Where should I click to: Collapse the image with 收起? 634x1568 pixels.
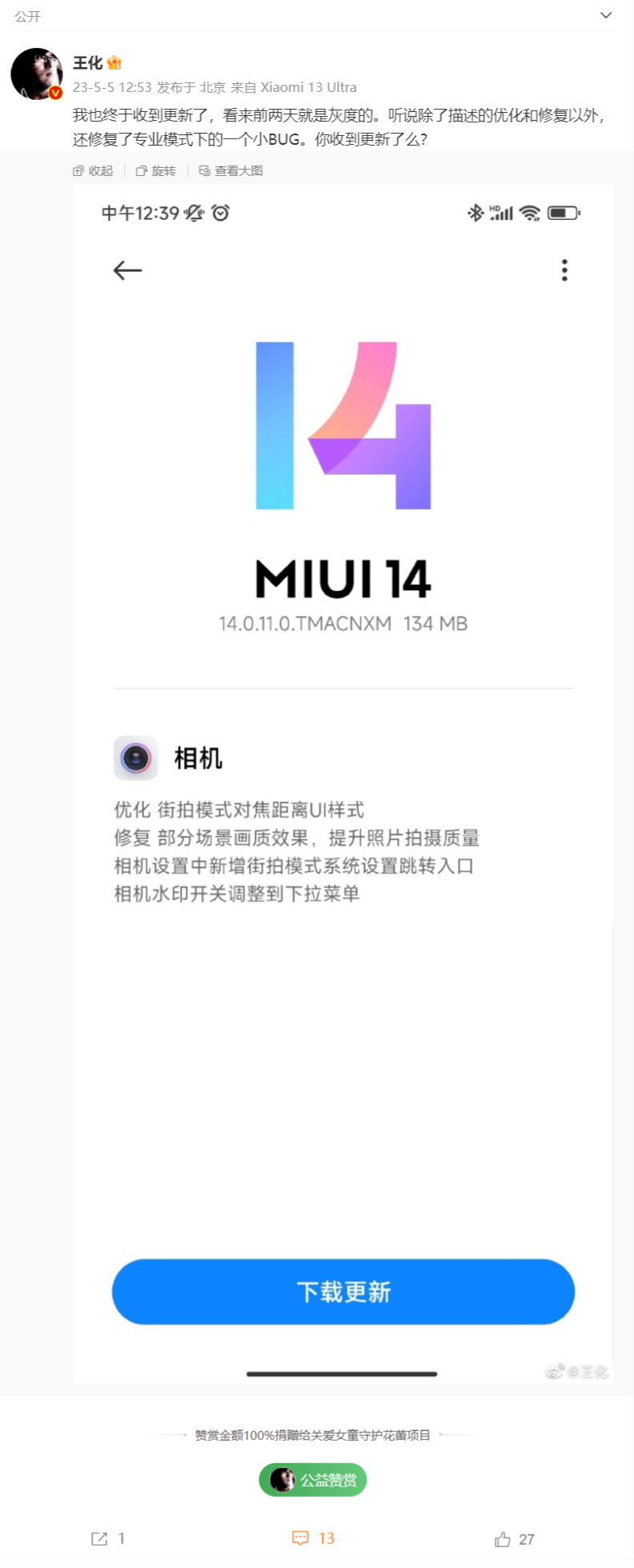(93, 170)
